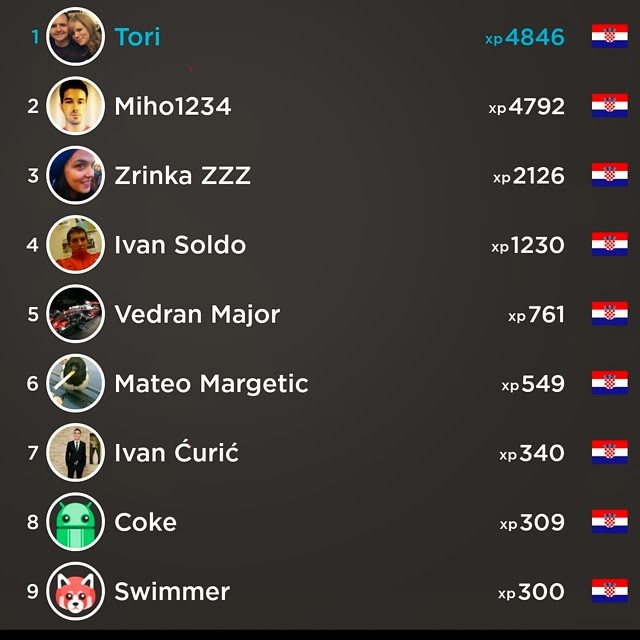Tap Vedran Major's leaderboard row
Screen dimensions: 640x640
197,314
